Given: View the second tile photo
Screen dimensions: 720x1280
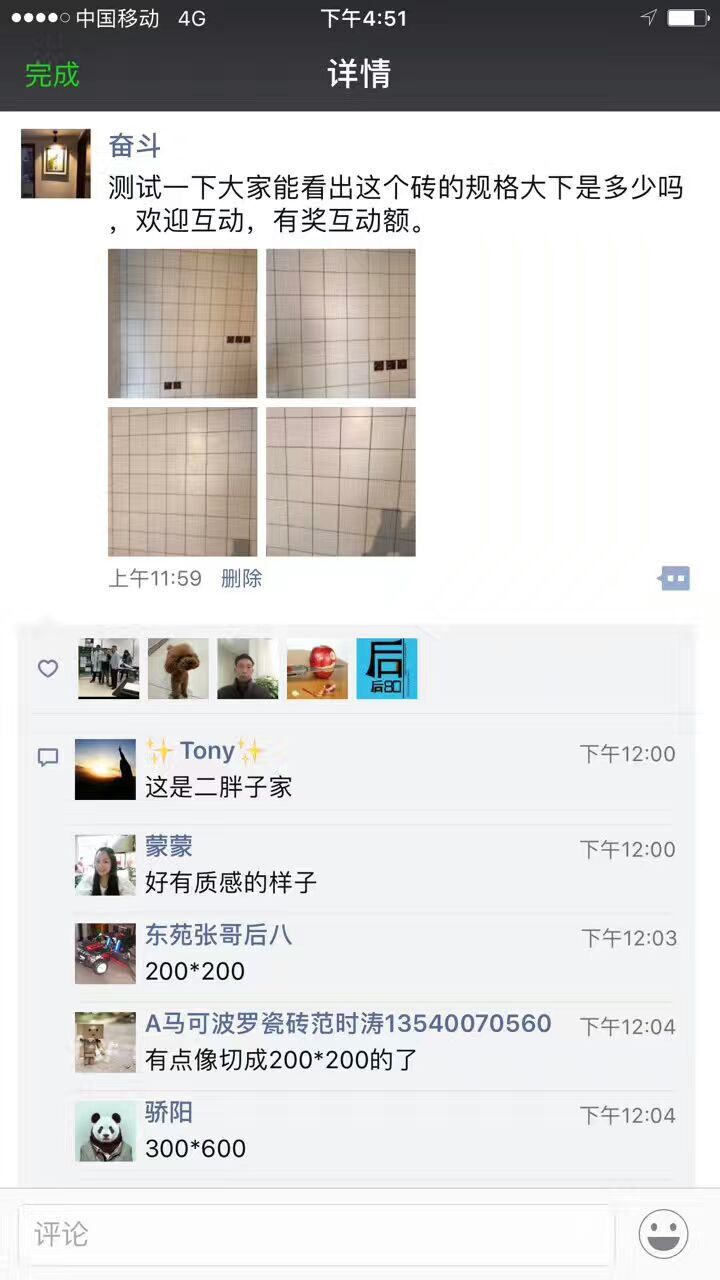Looking at the screenshot, I should (x=341, y=323).
